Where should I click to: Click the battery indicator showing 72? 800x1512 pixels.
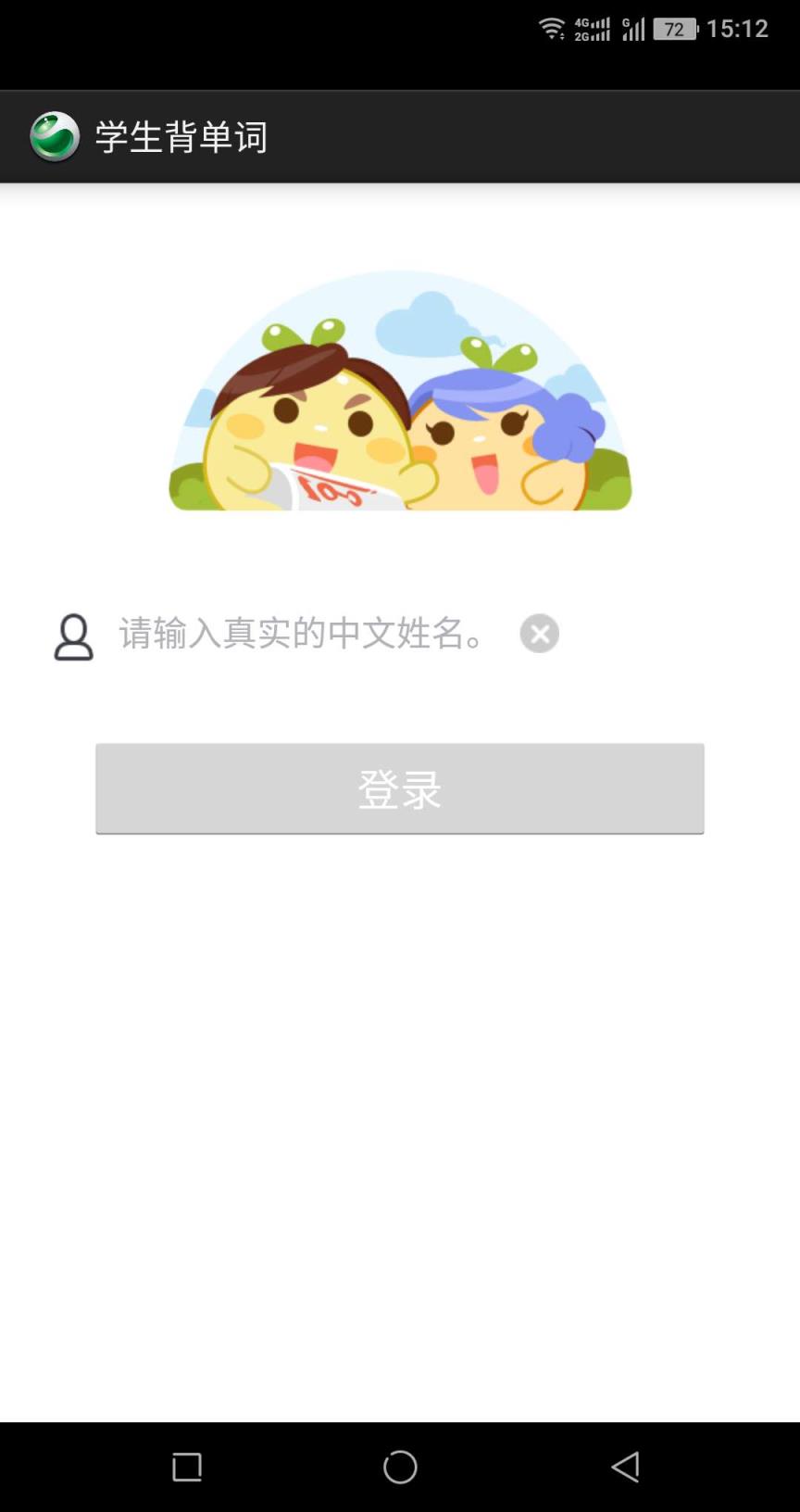point(675,29)
